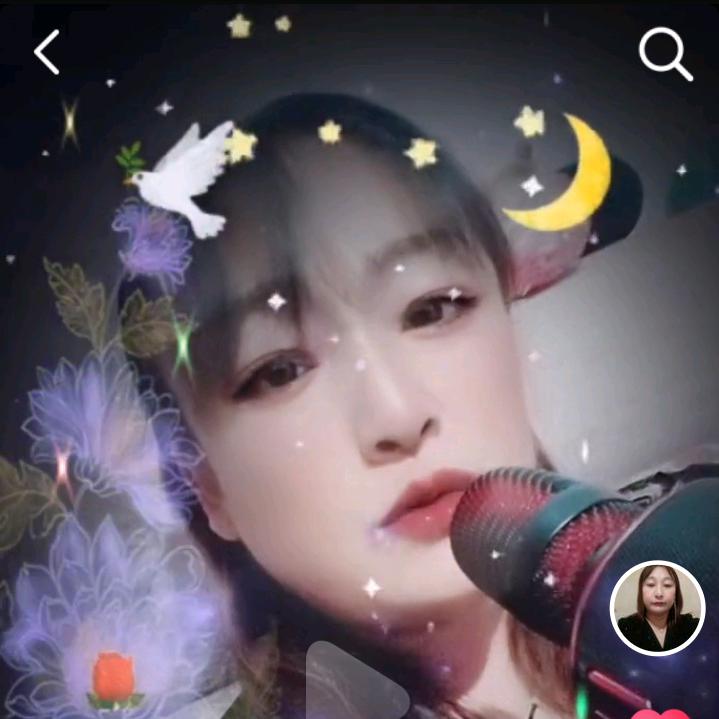Open the creator's round profile avatar
The width and height of the screenshot is (719, 719).
pyautogui.click(x=657, y=608)
